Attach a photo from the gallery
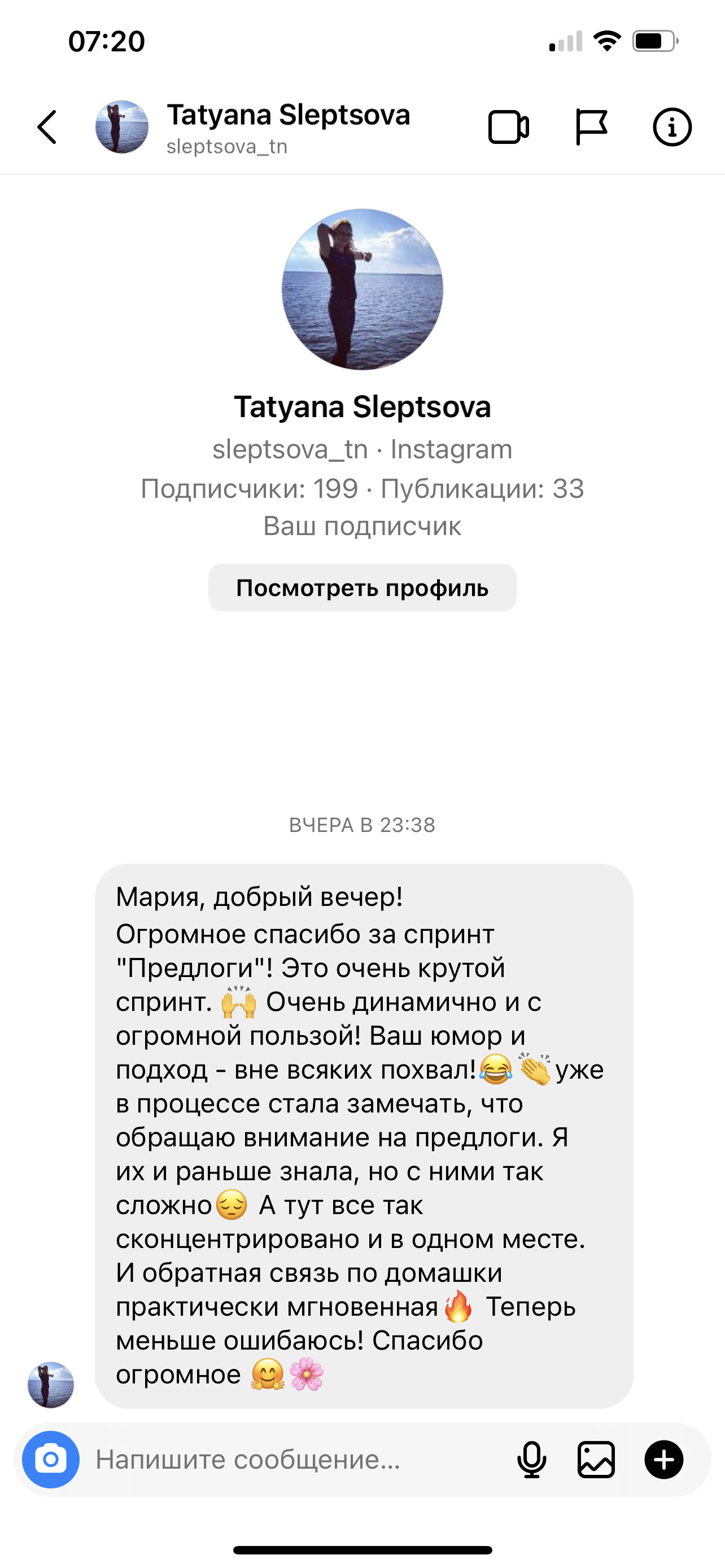The image size is (725, 1568). pos(596,1459)
